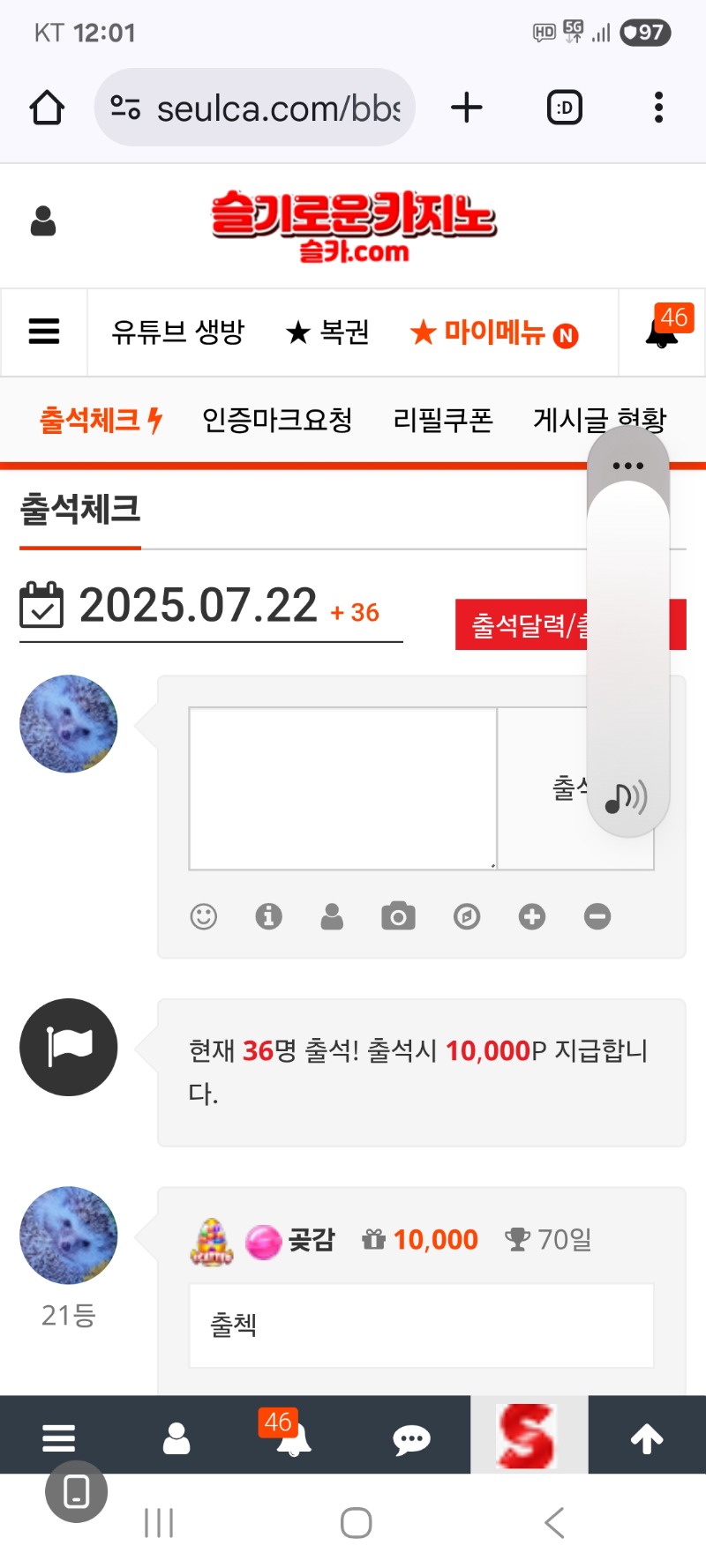Tap the seulca.com address bar

point(255,108)
